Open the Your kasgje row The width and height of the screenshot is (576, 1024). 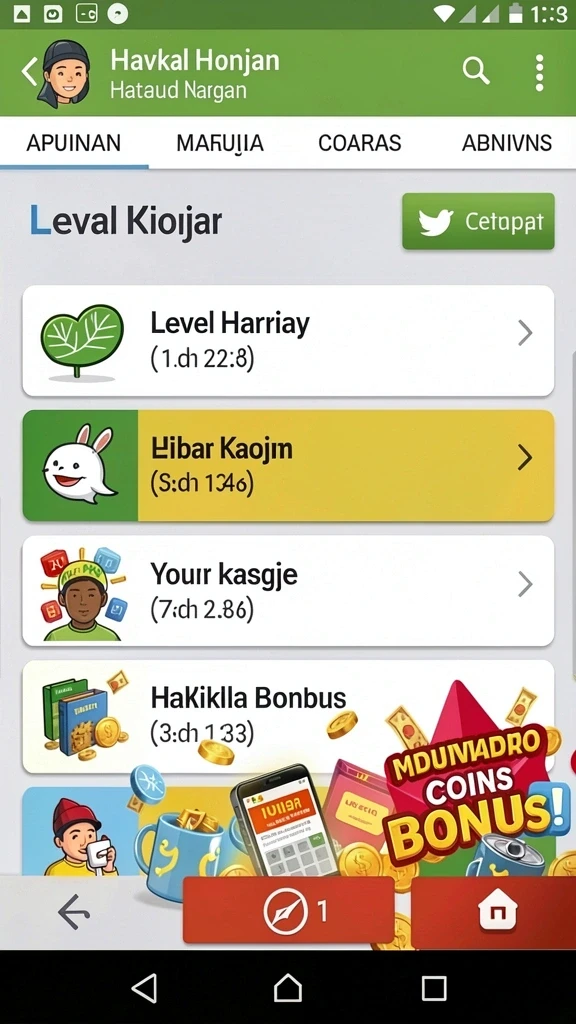pyautogui.click(x=288, y=590)
